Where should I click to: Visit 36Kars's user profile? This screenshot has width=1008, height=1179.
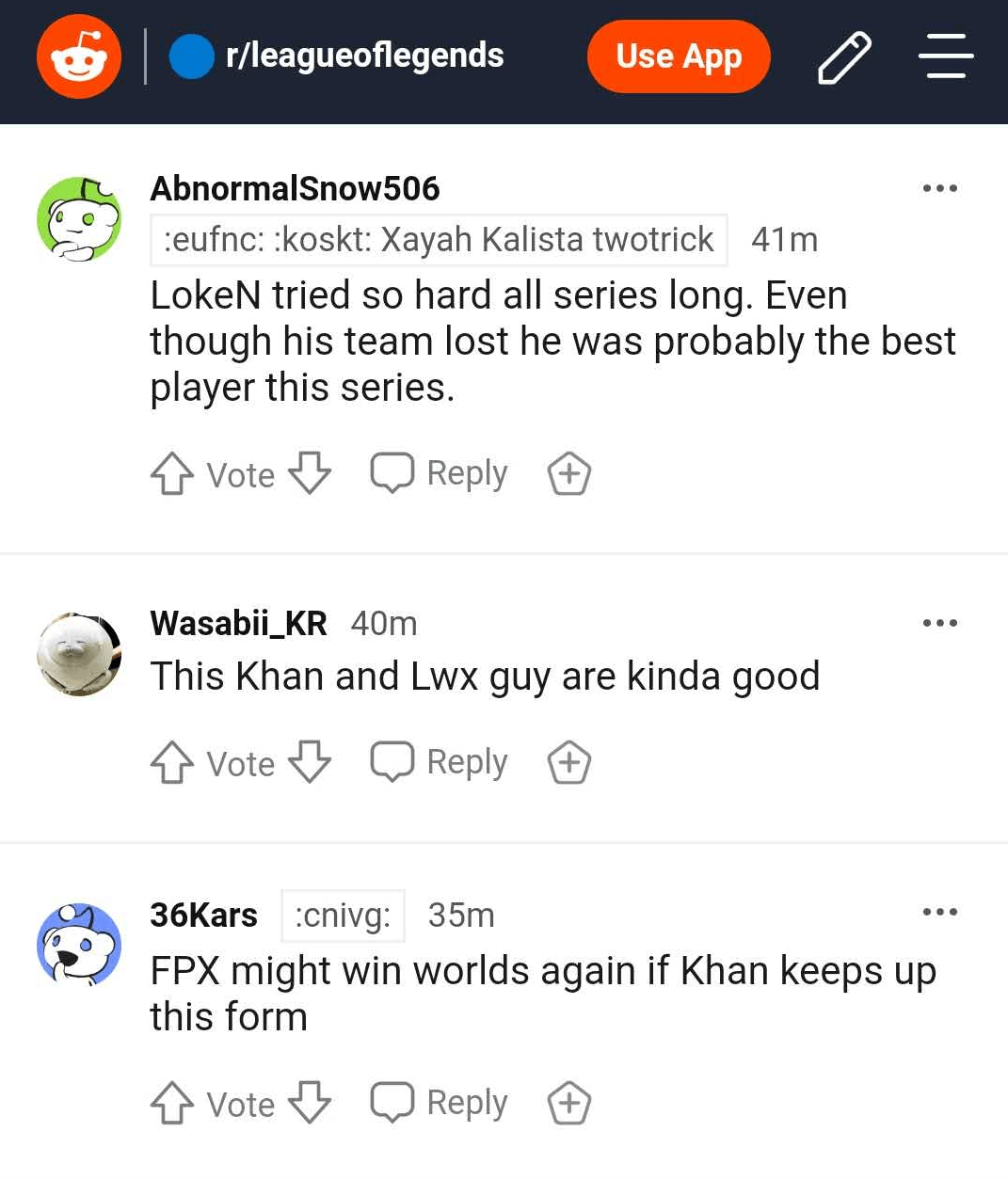point(203,915)
